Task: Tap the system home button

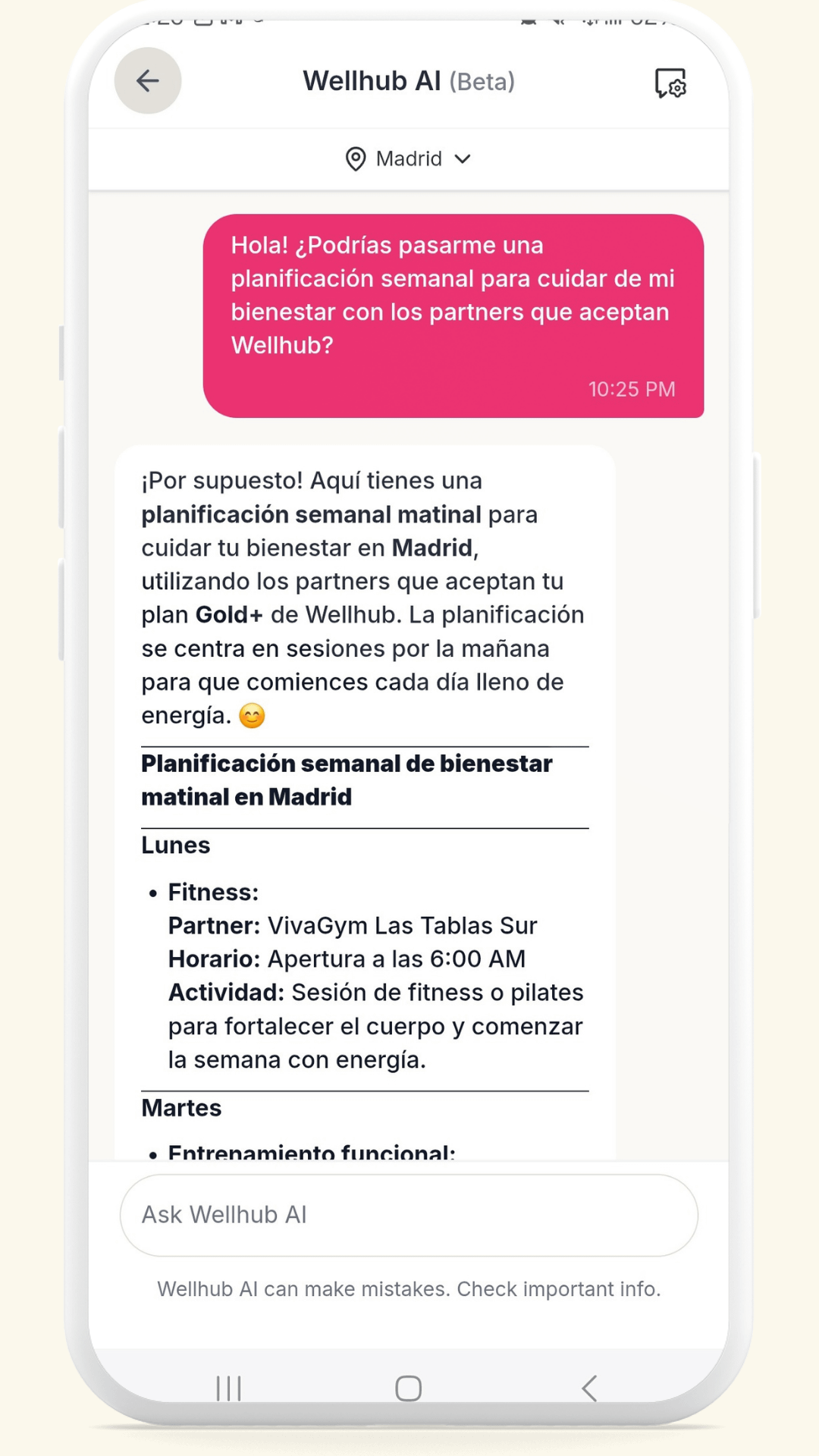Action: coord(408,1388)
